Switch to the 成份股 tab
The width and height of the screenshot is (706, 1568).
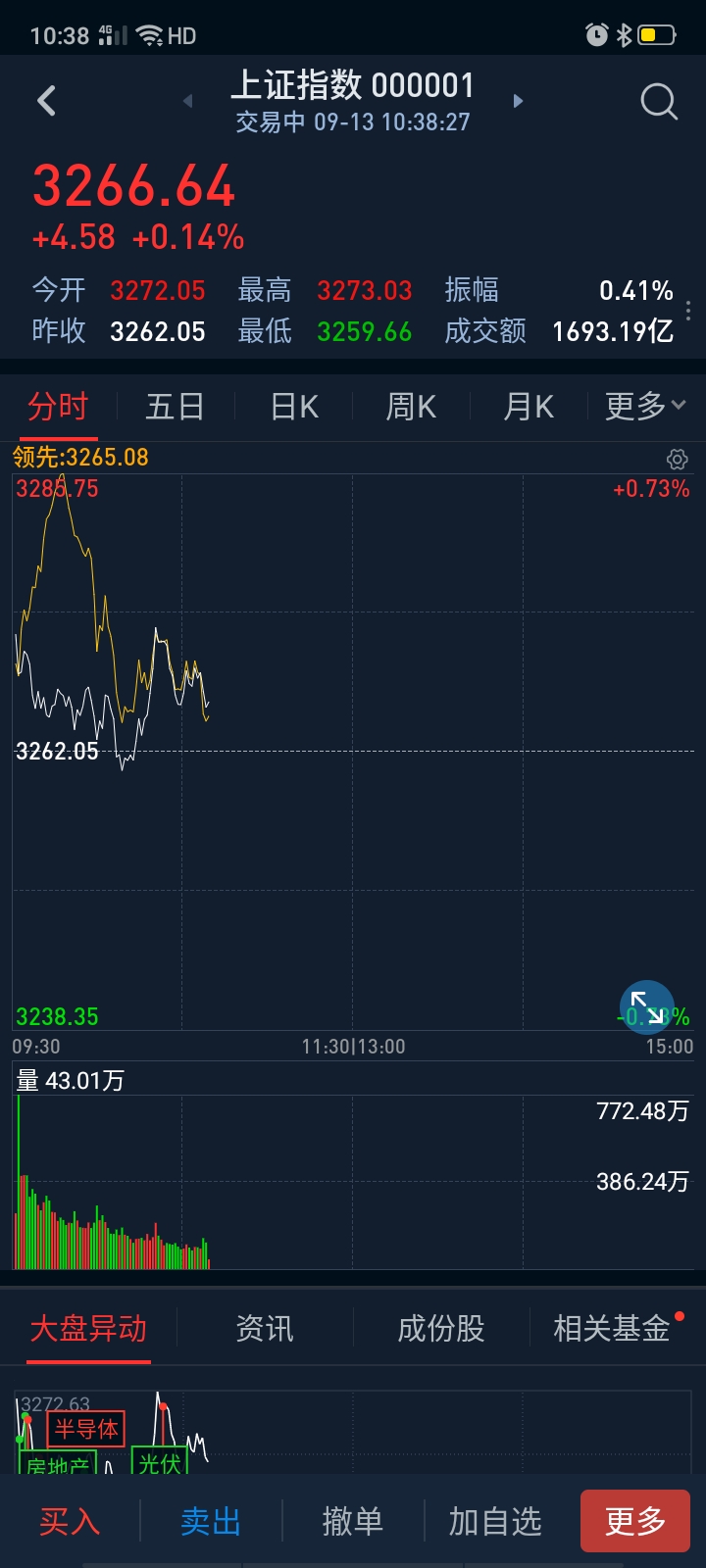tap(441, 1329)
